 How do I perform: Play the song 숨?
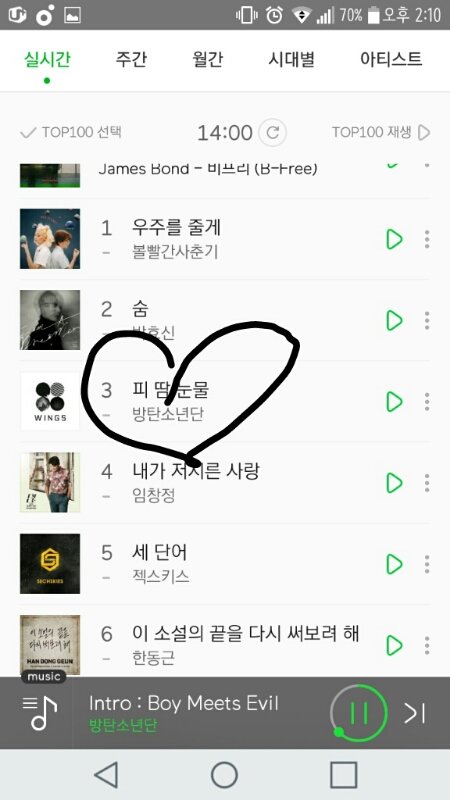394,320
